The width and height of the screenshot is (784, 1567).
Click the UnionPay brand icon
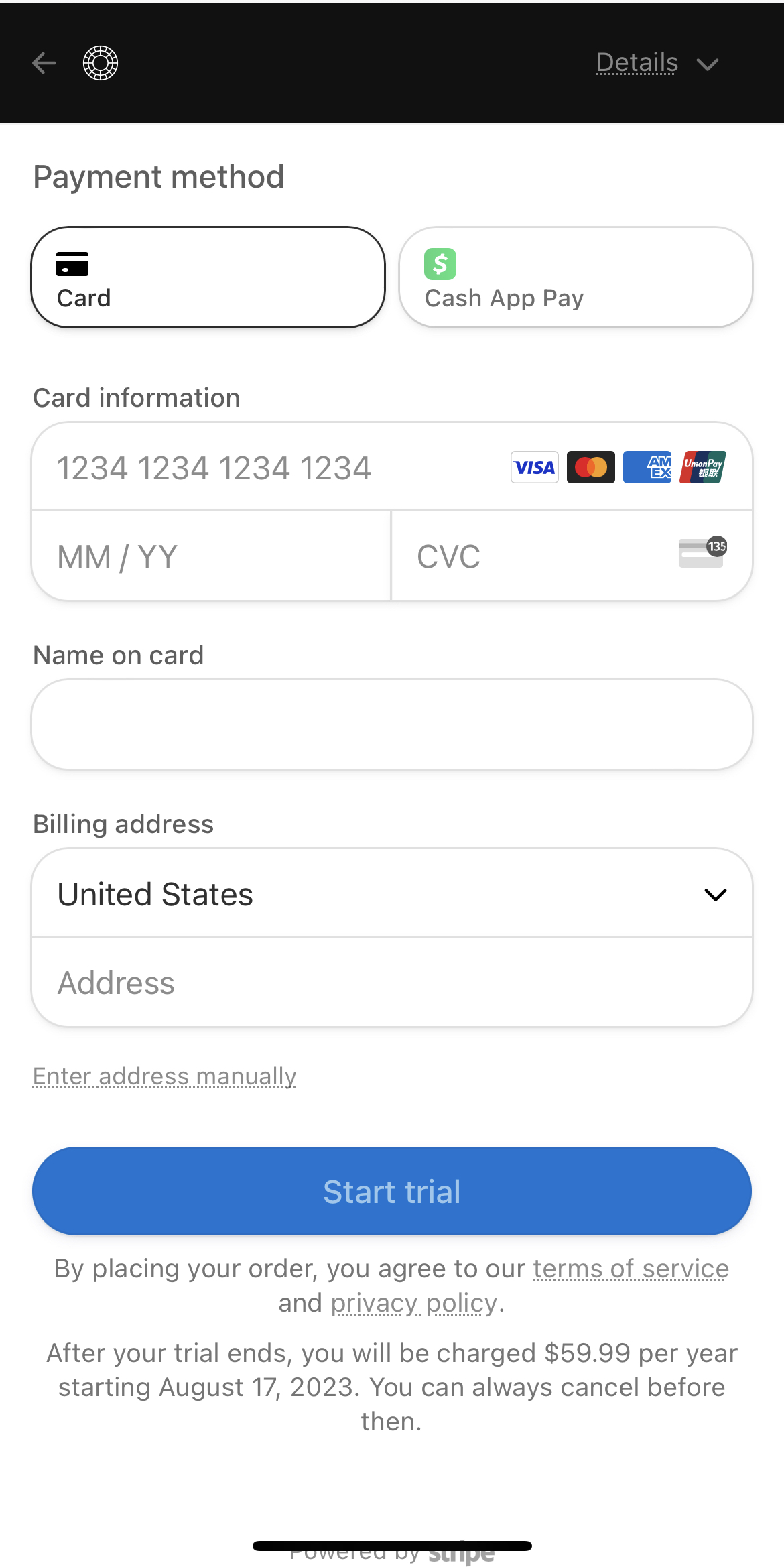[x=703, y=466]
